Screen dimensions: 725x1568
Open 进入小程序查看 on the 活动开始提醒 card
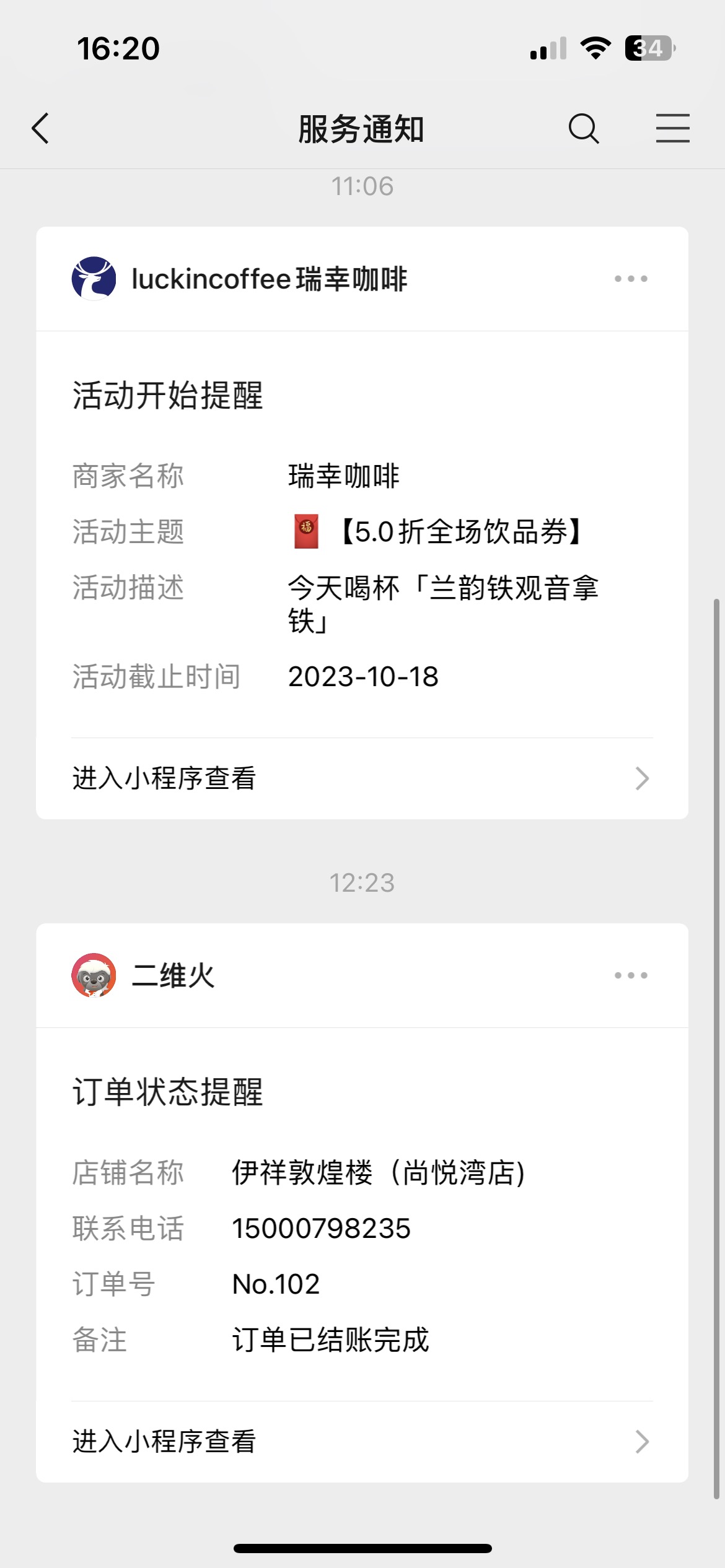click(x=362, y=778)
